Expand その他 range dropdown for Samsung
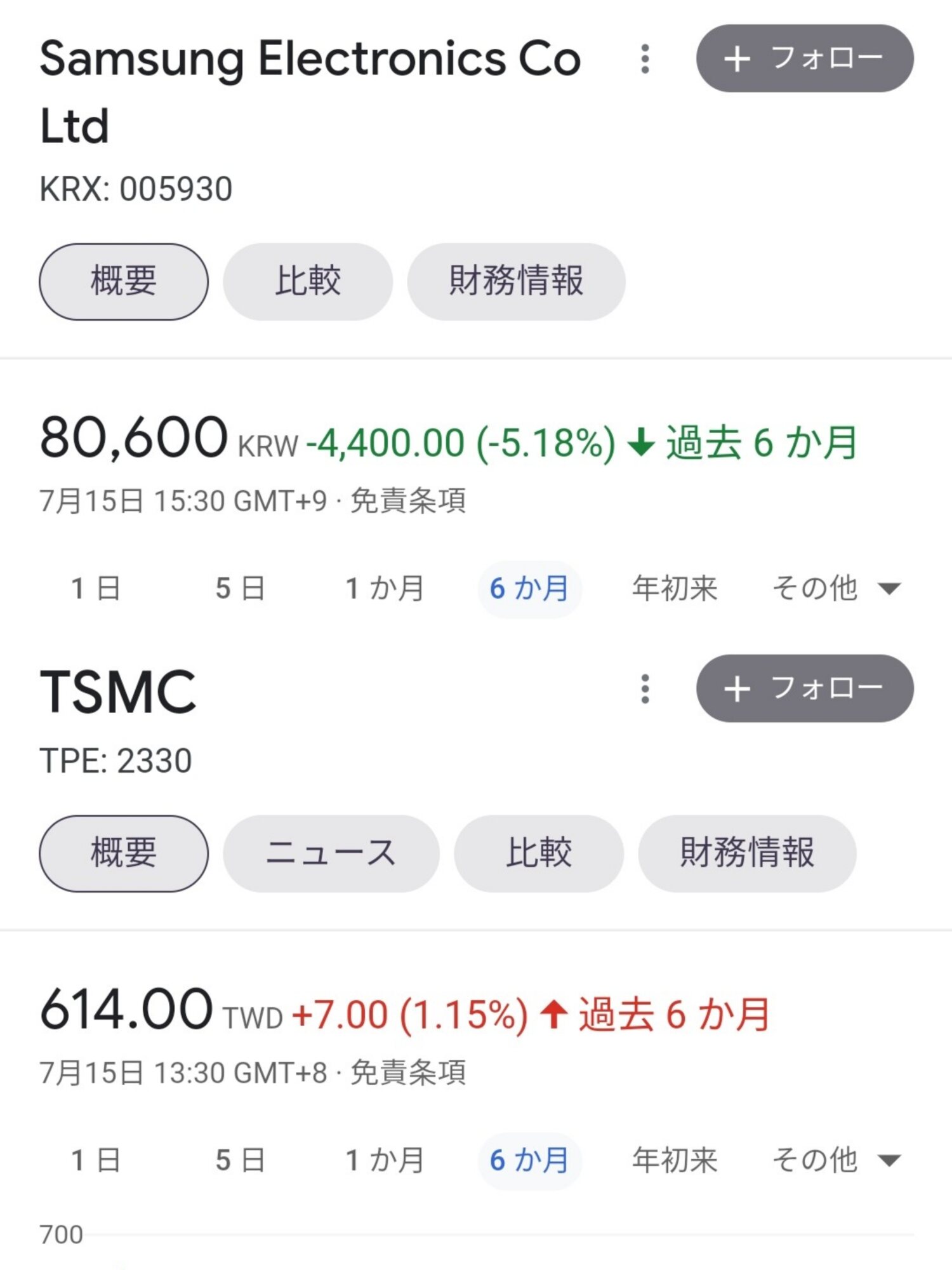Viewport: 952px width, 1270px height. [x=835, y=589]
